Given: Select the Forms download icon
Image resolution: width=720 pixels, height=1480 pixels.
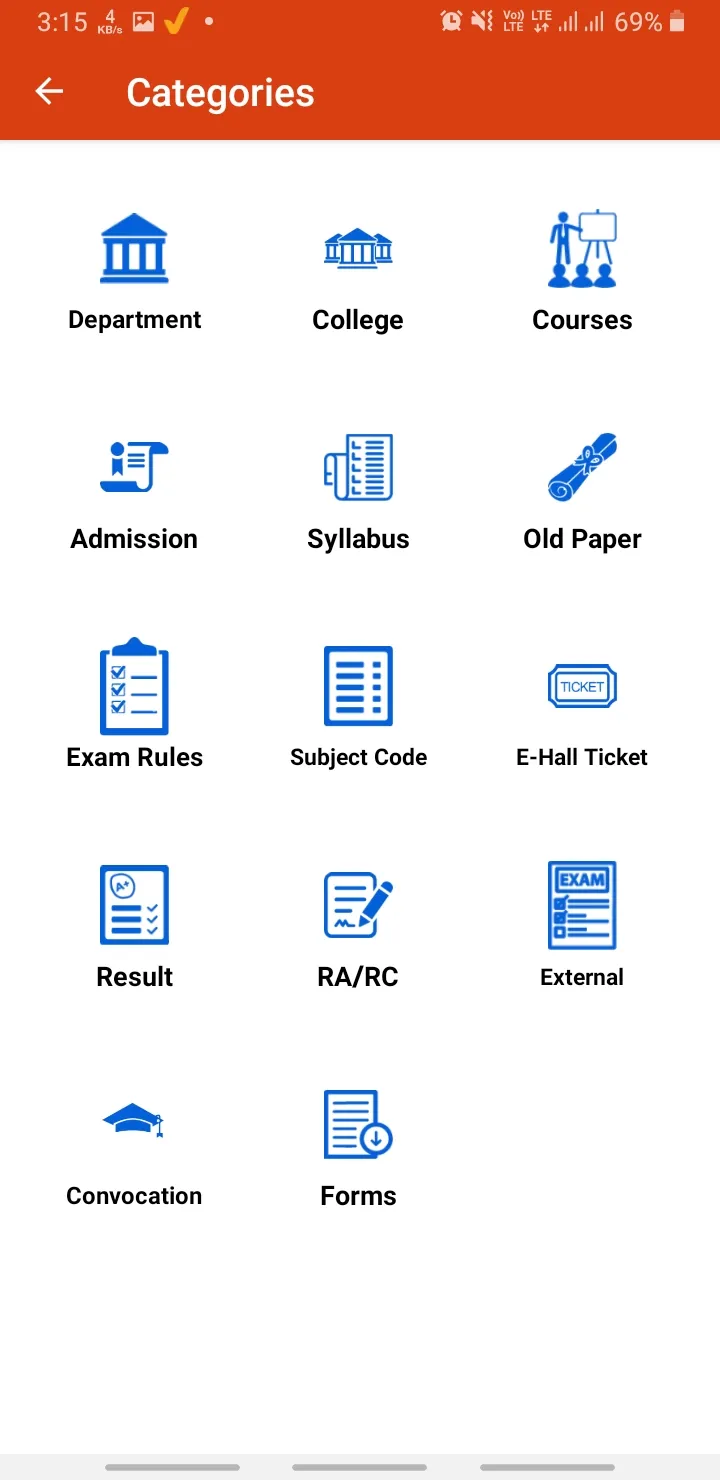Looking at the screenshot, I should pyautogui.click(x=358, y=1123).
